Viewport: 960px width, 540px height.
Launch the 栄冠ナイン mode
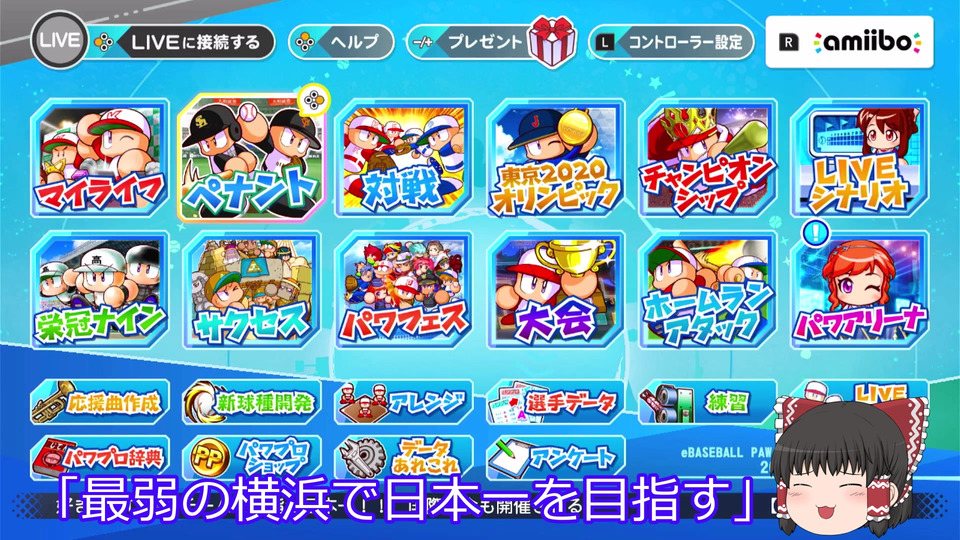[100, 290]
